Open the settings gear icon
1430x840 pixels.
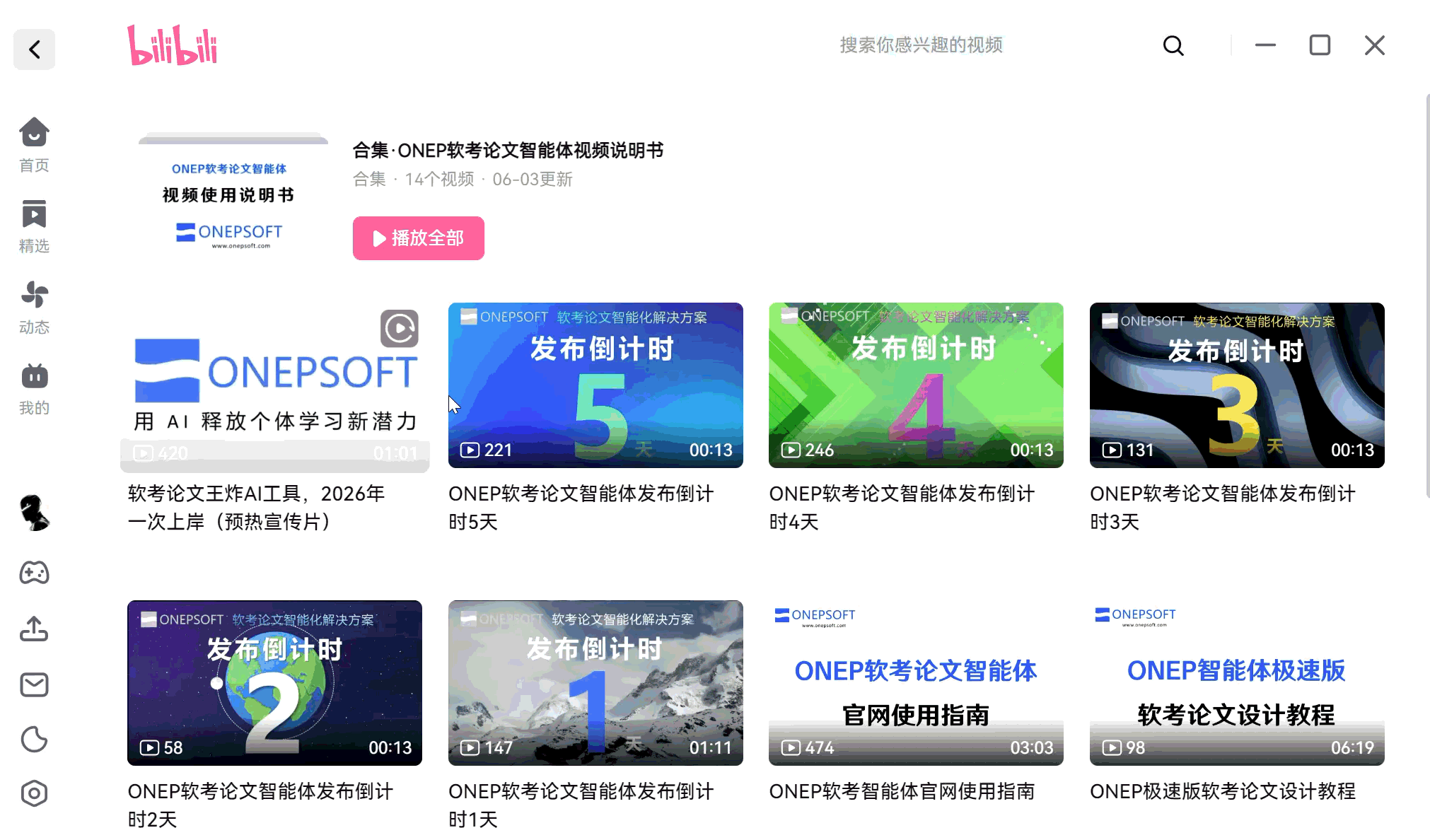34,793
